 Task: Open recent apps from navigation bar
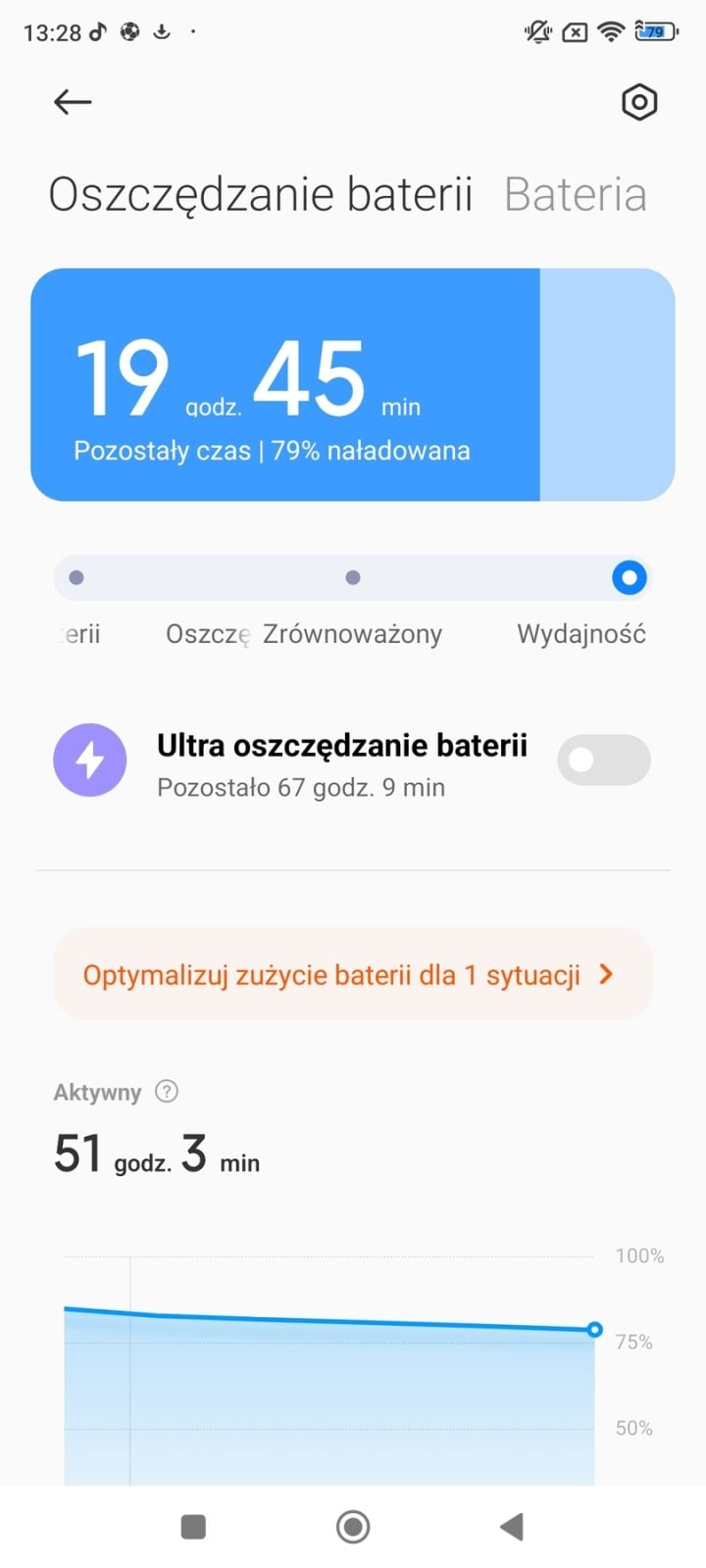pos(194,1526)
